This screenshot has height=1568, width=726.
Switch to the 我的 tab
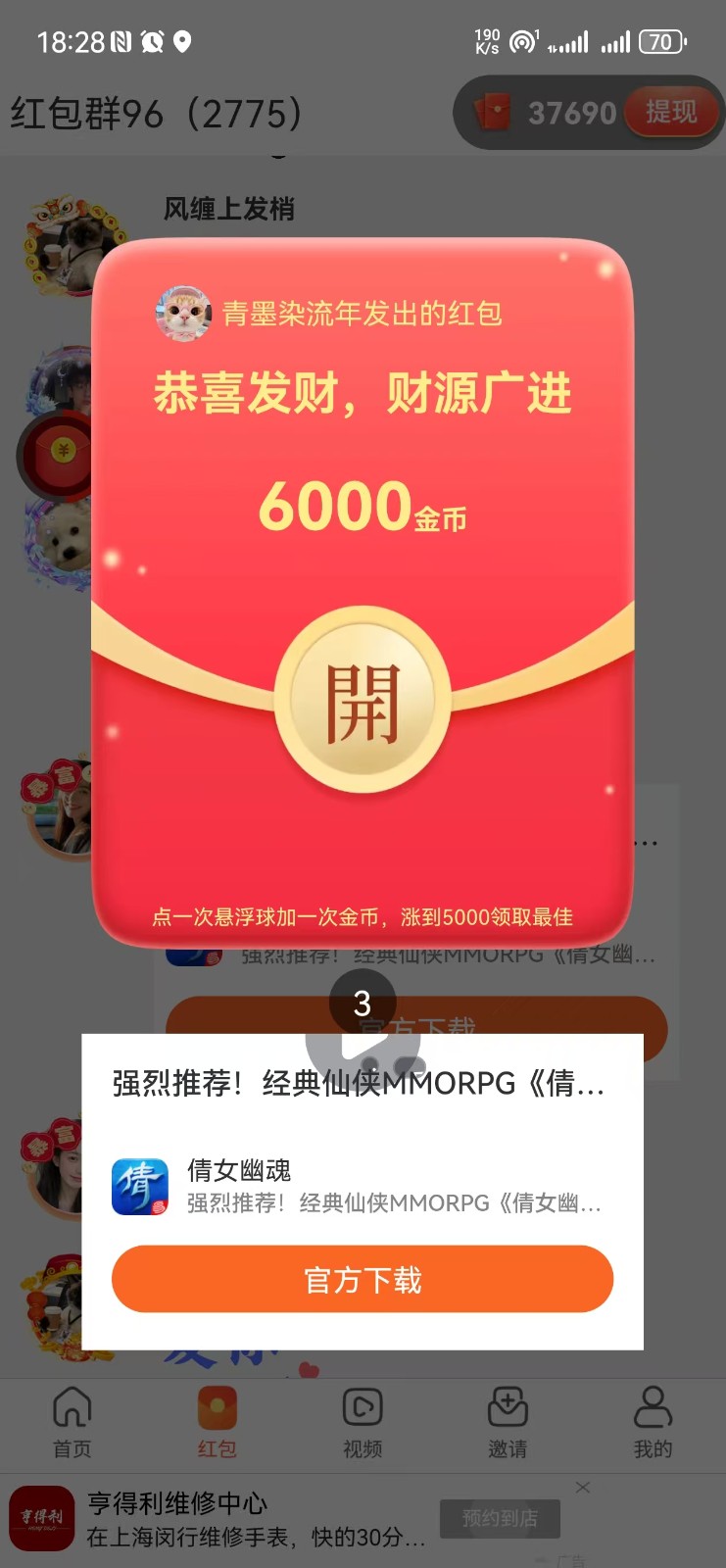[653, 1421]
